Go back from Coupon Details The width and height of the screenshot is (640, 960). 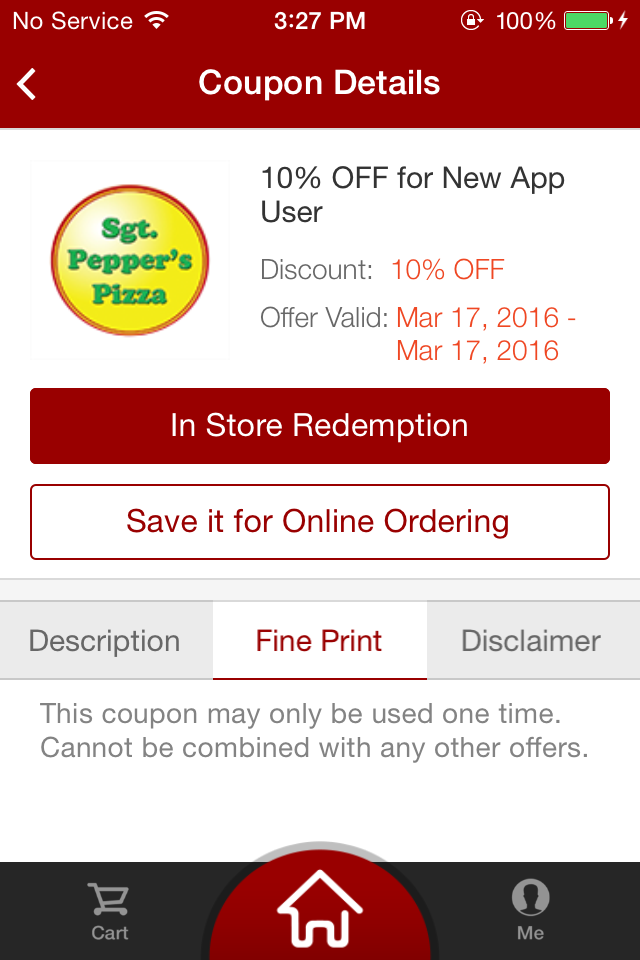tap(28, 84)
